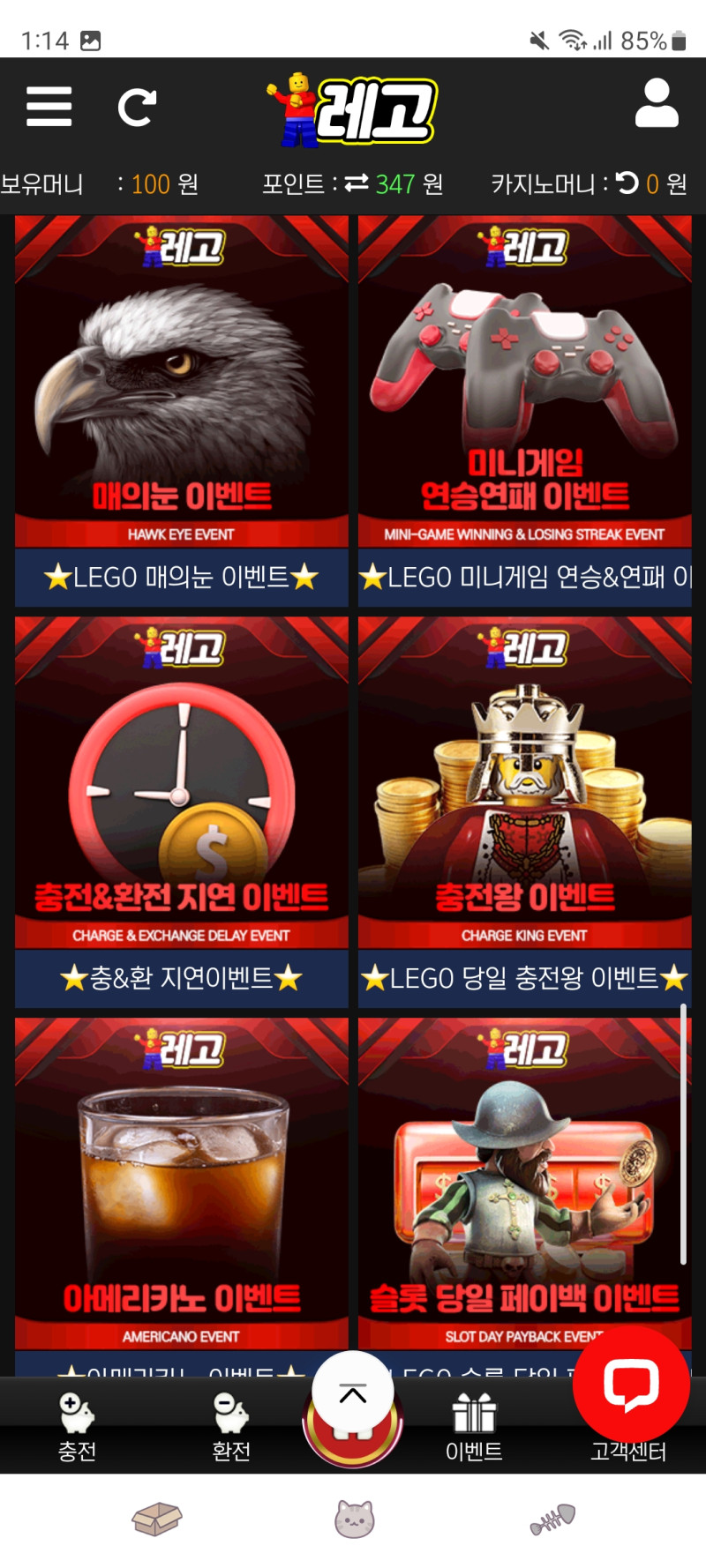The height and width of the screenshot is (1568, 706).
Task: Open the red live chat bubble
Action: pyautogui.click(x=631, y=1383)
